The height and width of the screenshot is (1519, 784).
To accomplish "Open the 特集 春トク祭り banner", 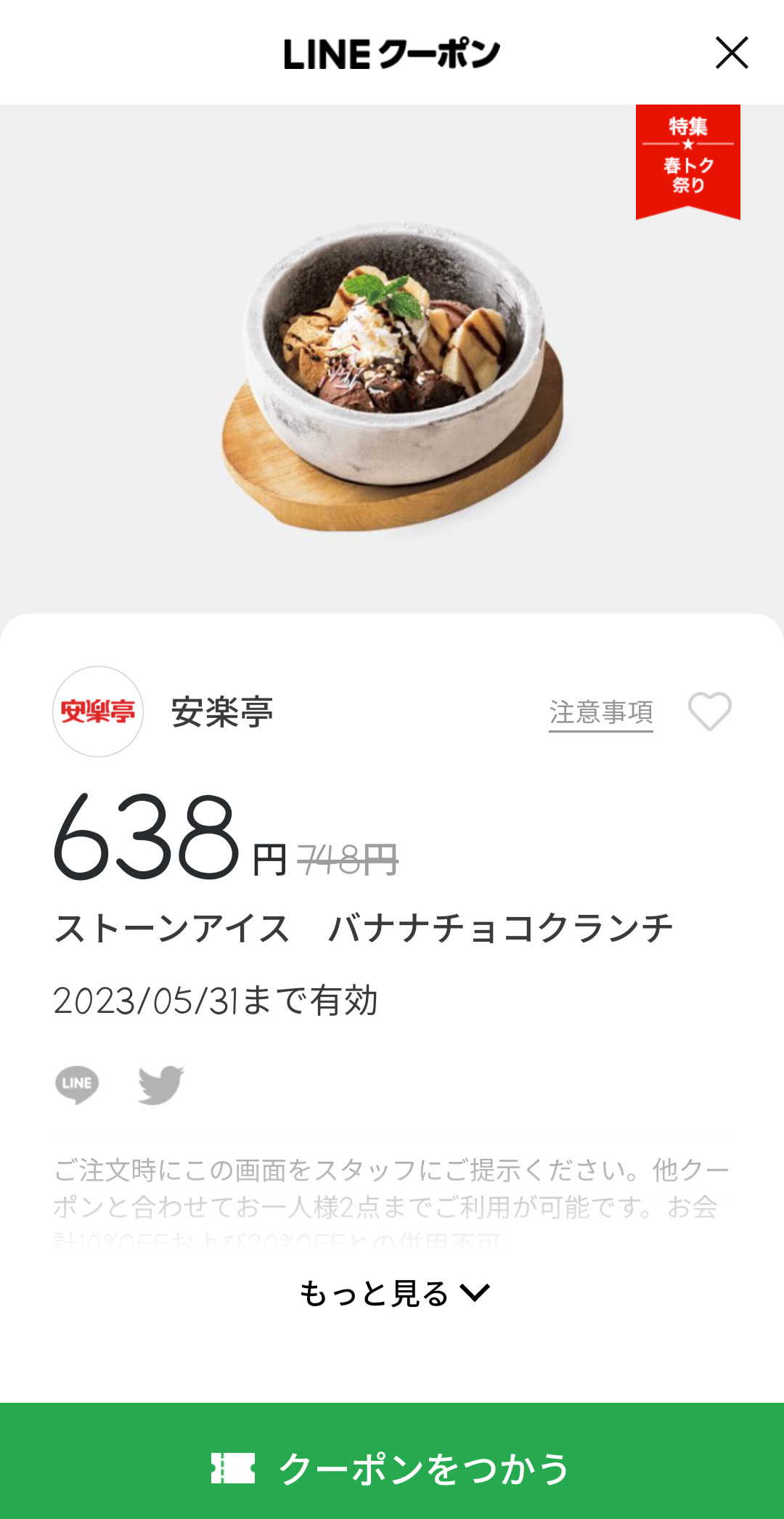I will (687, 159).
